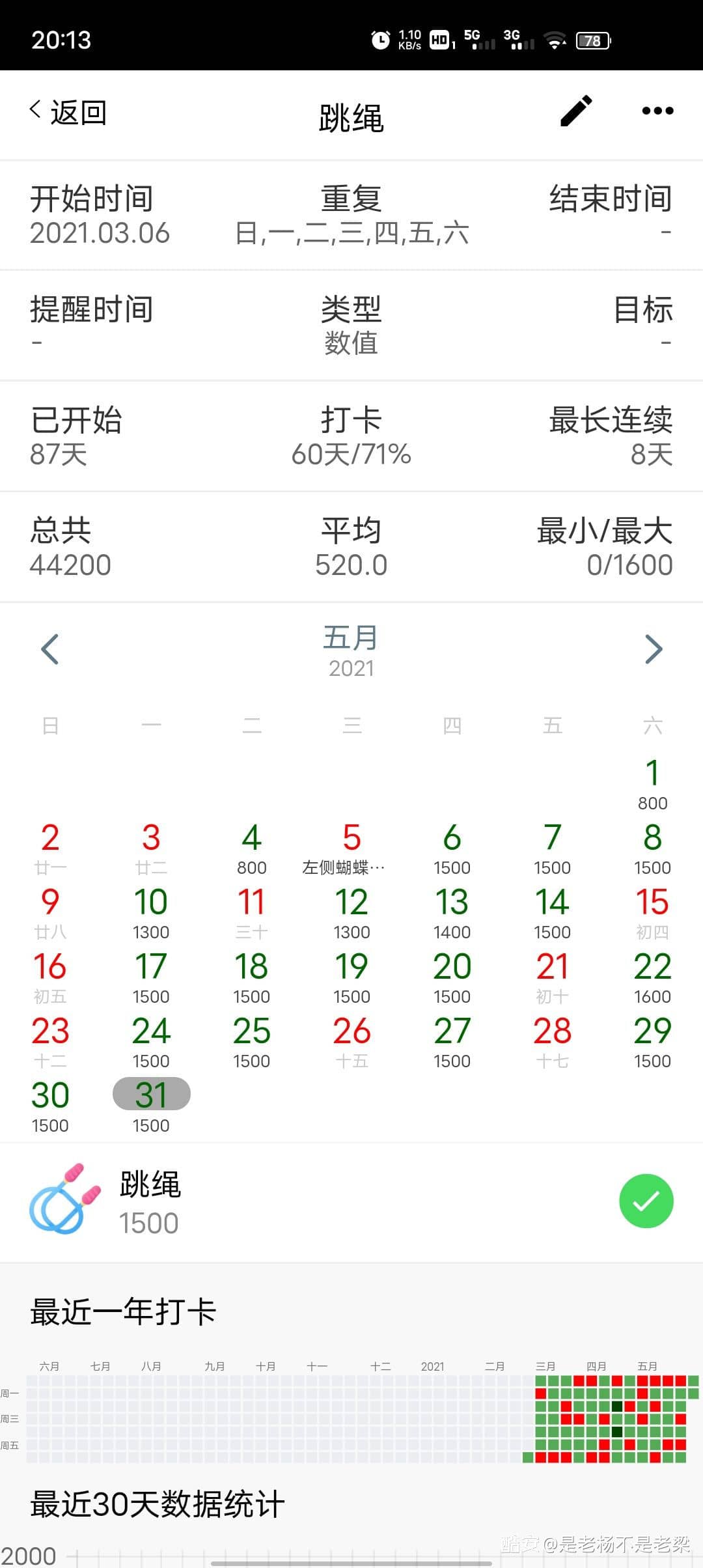703x1568 pixels.
Task: Open the three-dot overflow menu
Action: point(655,111)
